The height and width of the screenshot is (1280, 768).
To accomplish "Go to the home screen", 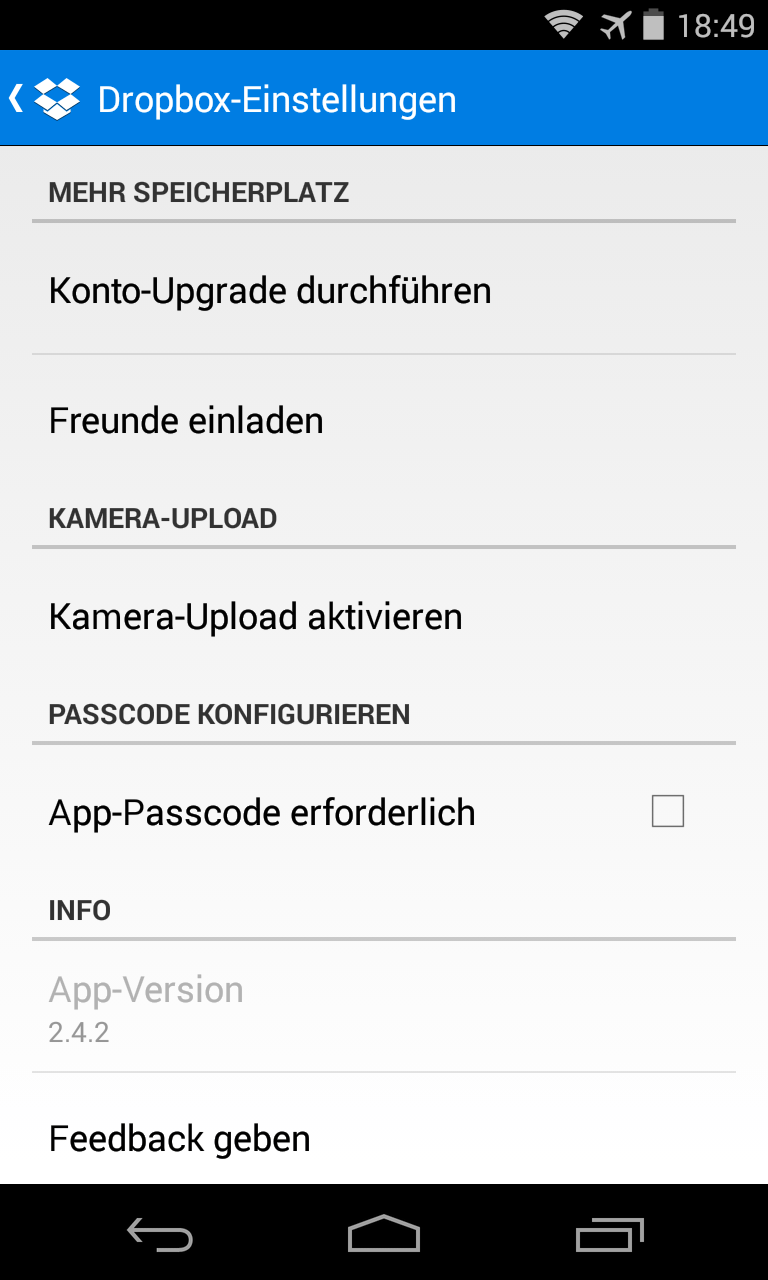I will [384, 1234].
